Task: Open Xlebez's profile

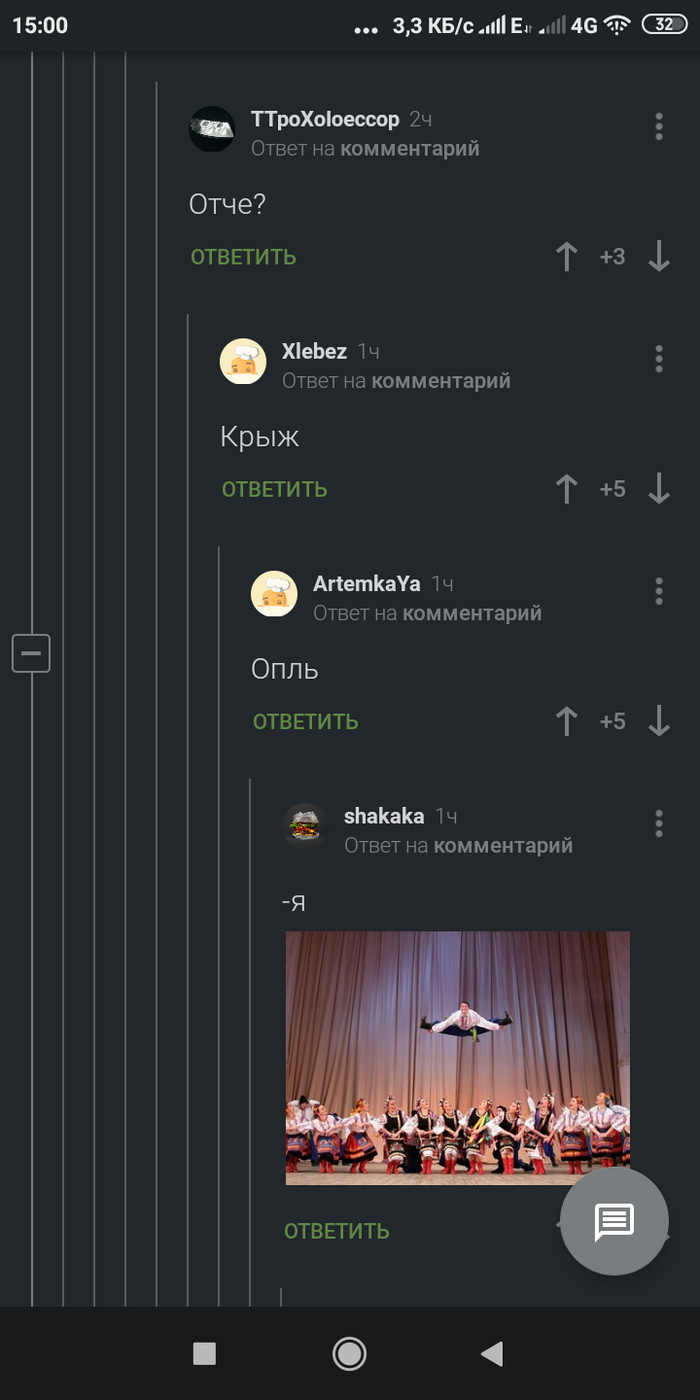Action: 314,351
